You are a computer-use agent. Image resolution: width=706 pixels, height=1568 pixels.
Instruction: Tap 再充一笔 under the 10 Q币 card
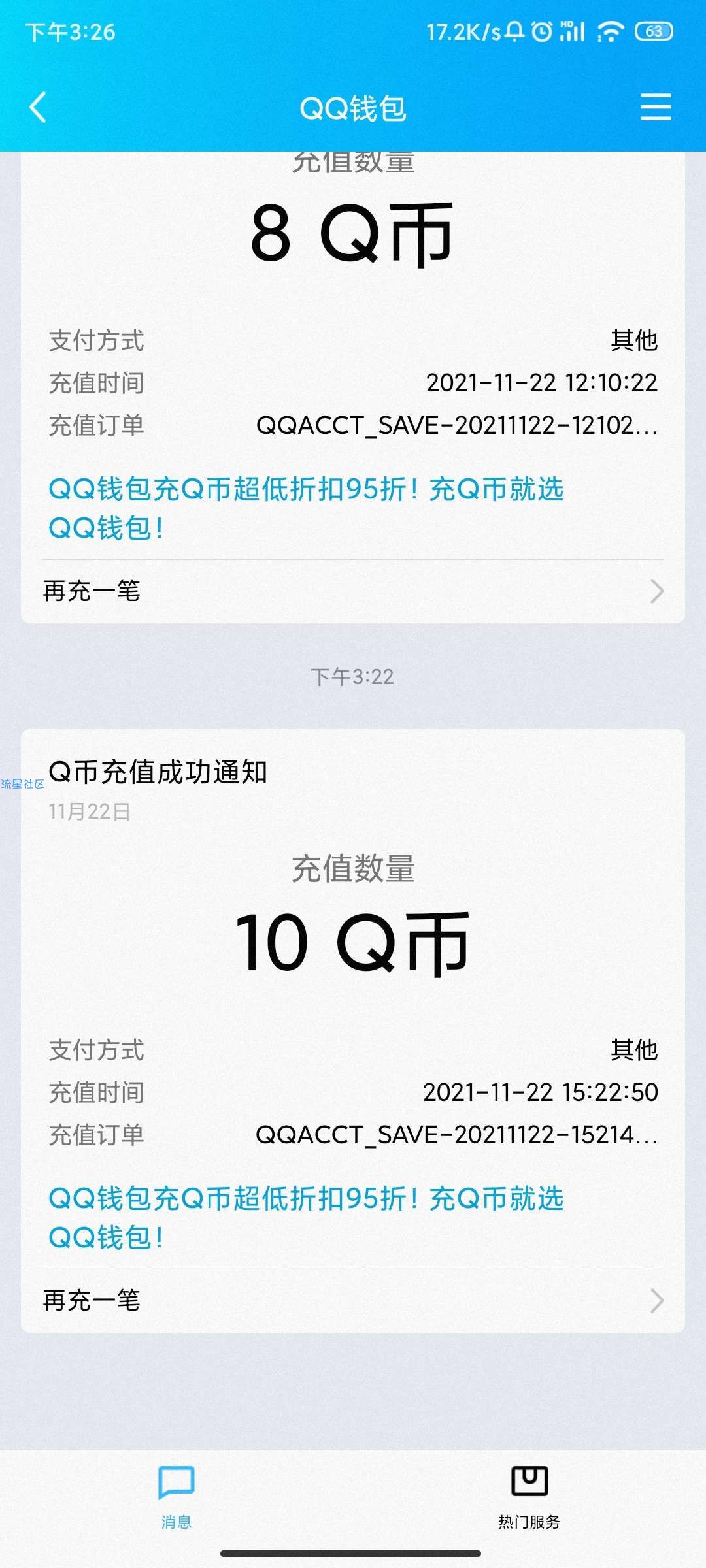(x=353, y=1301)
